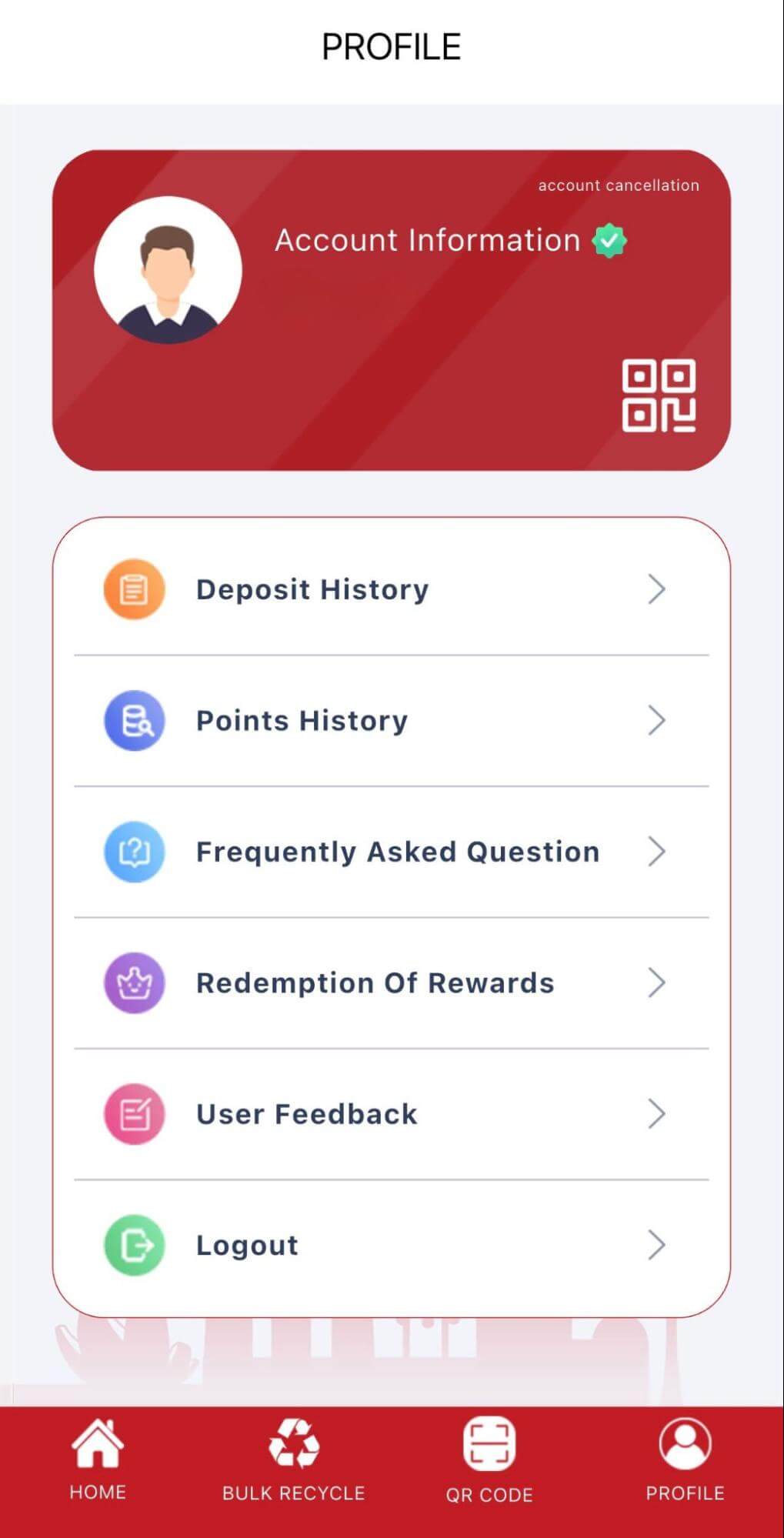784x1538 pixels.
Task: Tap the profile avatar picture
Action: coord(168,269)
